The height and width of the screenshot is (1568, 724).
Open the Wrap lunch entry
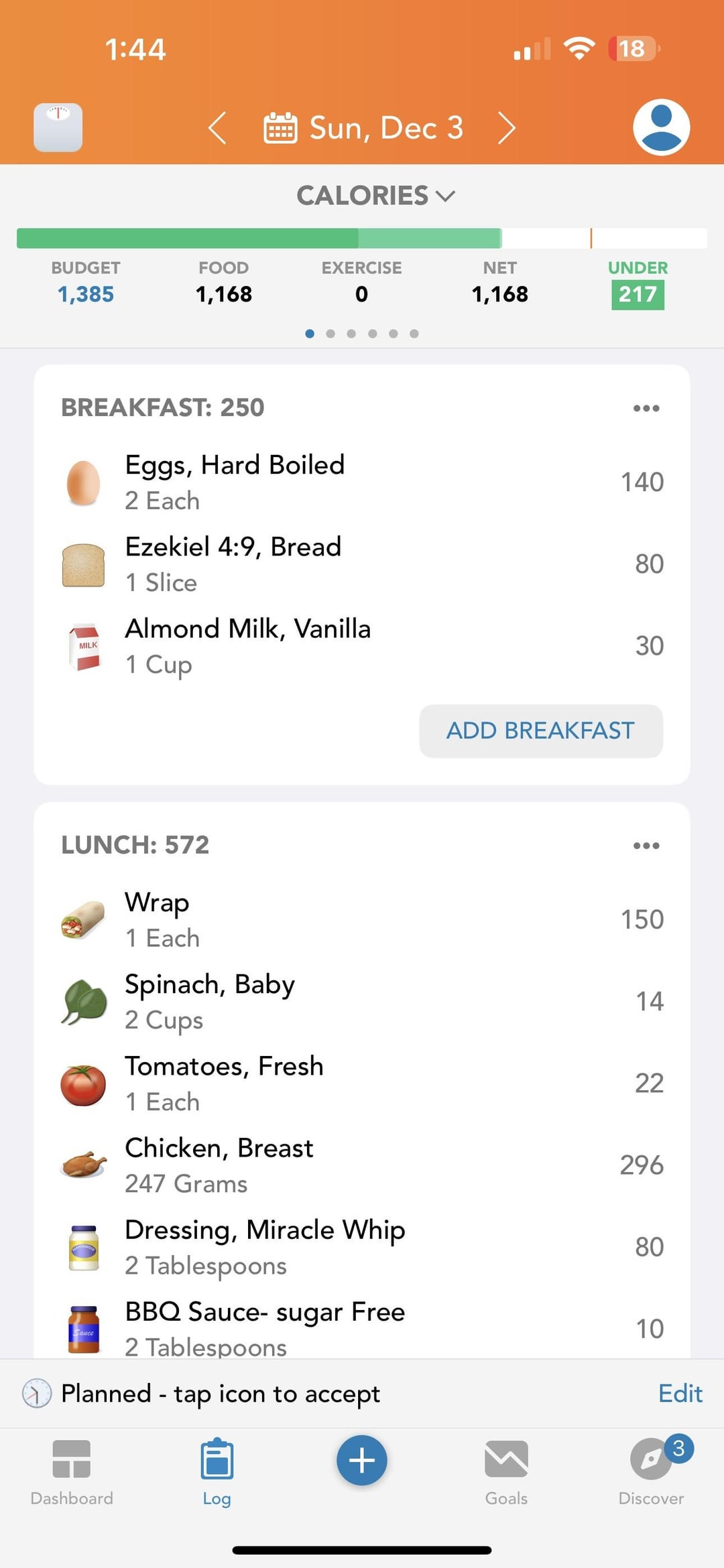point(362,920)
